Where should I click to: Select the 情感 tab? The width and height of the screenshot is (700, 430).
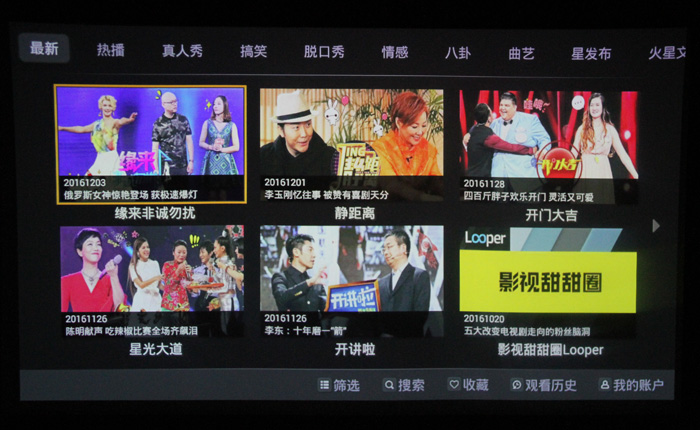point(395,51)
